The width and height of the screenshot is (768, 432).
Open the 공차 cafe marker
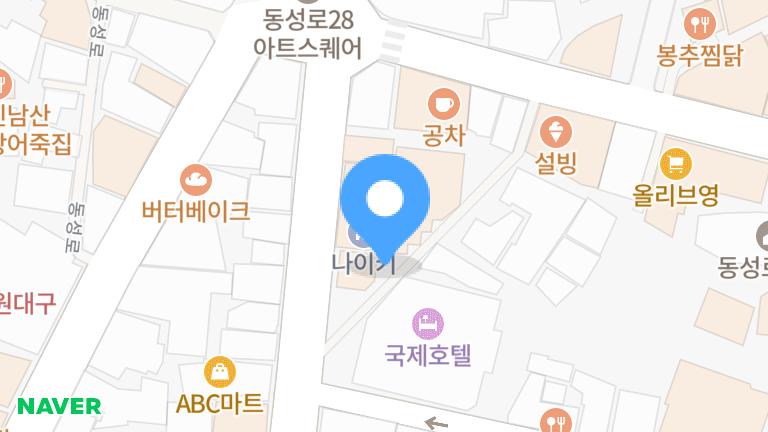click(443, 103)
